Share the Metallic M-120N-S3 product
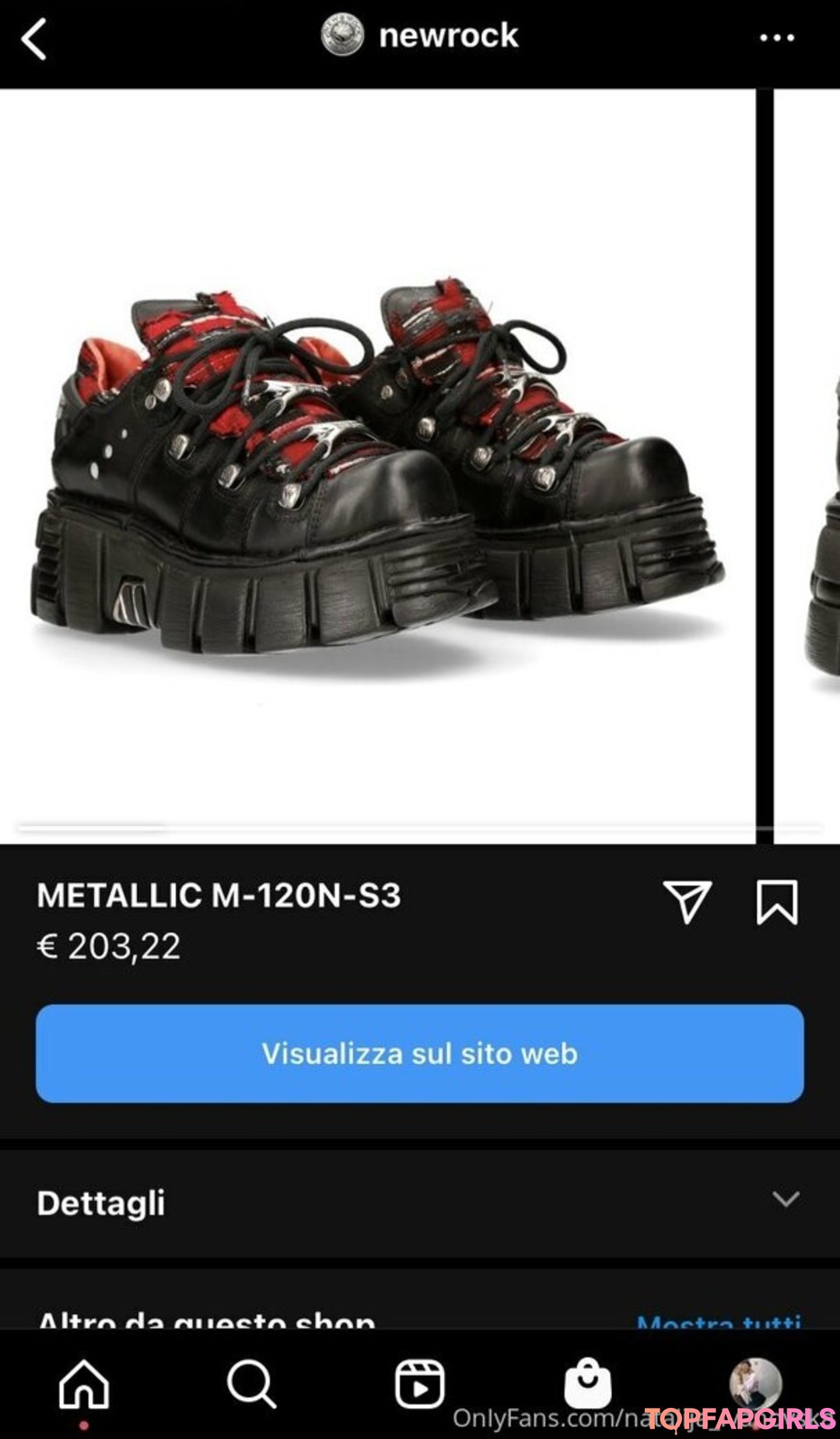Image resolution: width=840 pixels, height=1439 pixels. [686, 902]
